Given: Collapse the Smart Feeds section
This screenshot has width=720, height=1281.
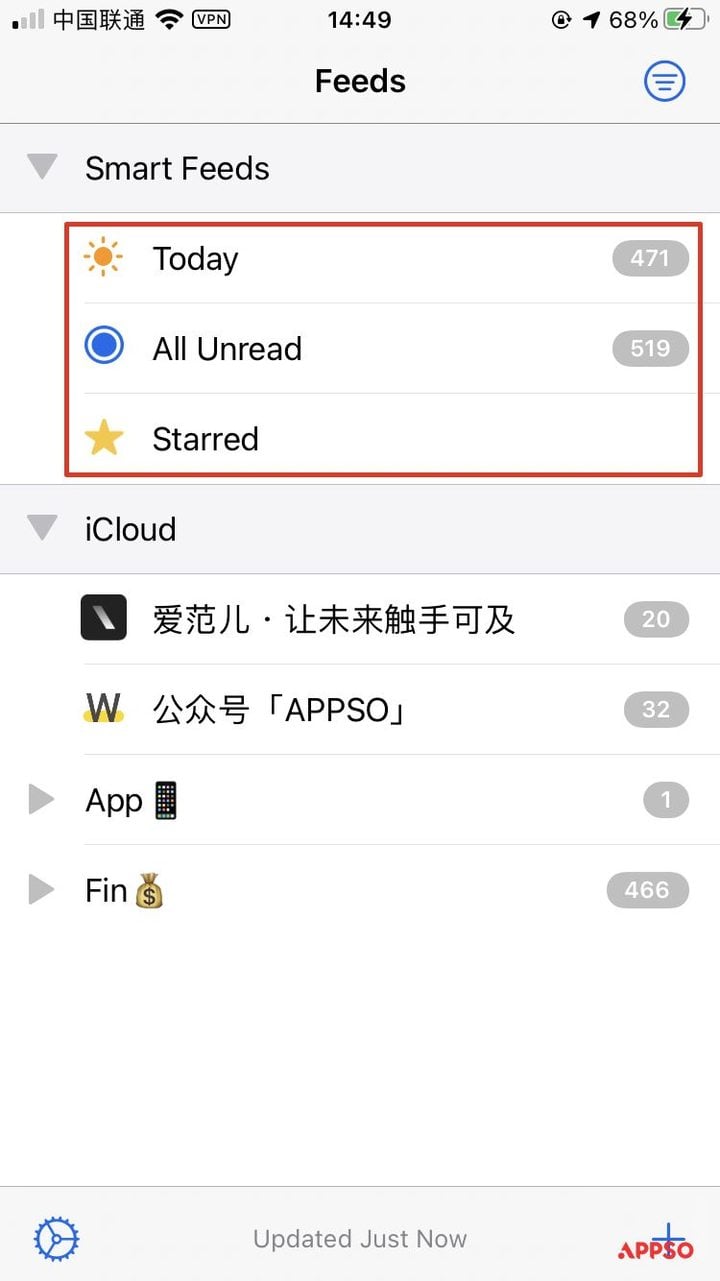Looking at the screenshot, I should (42, 167).
